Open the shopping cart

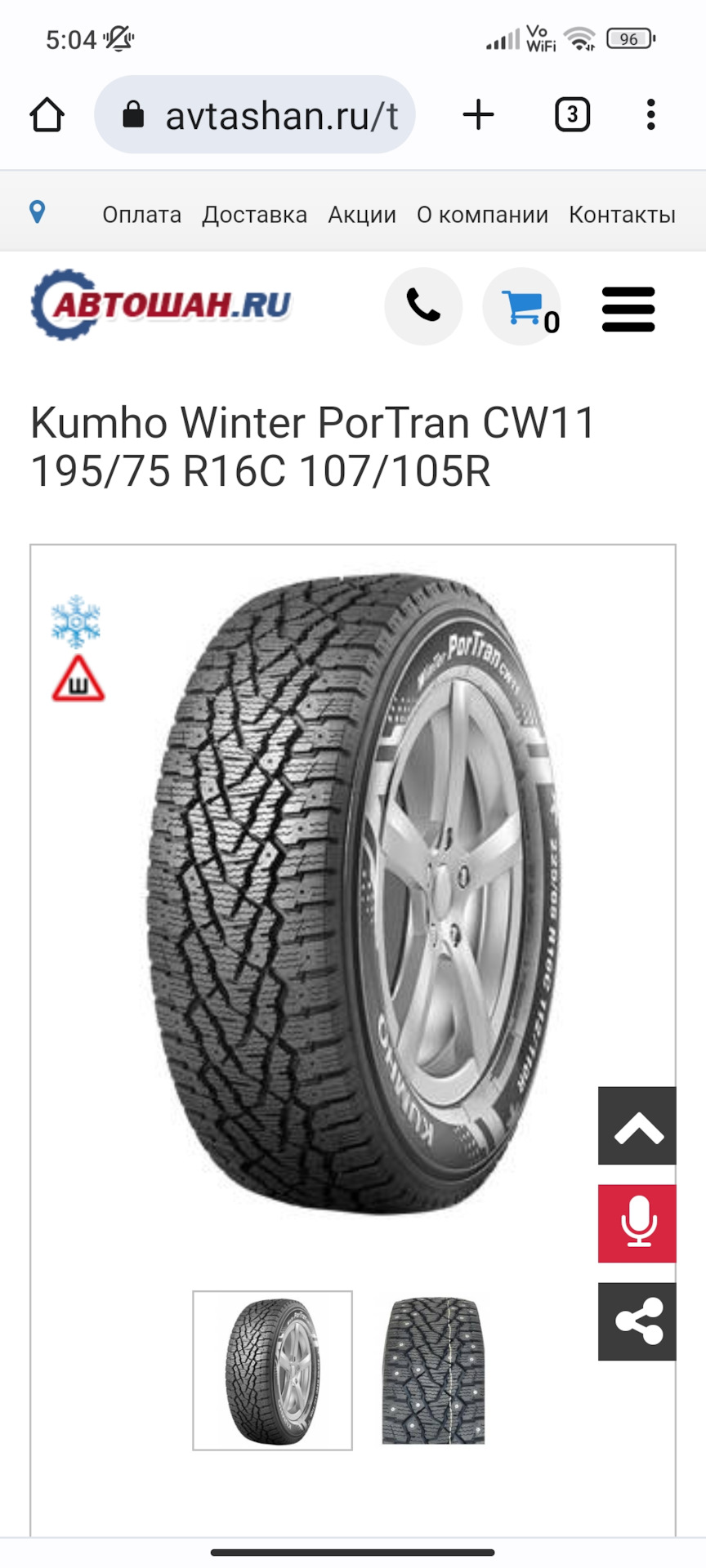(x=523, y=307)
